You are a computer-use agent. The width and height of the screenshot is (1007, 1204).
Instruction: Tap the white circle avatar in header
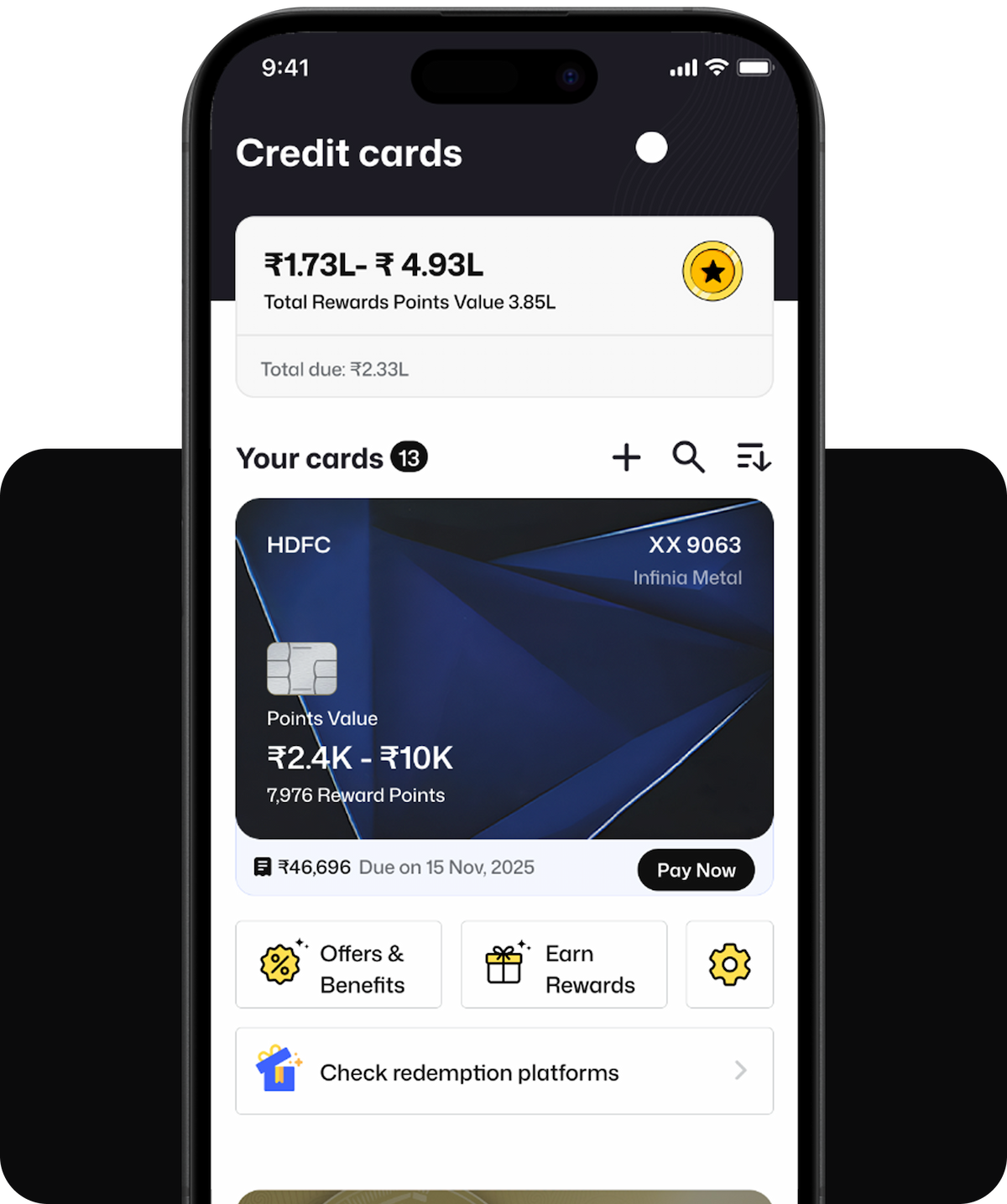[x=651, y=149]
